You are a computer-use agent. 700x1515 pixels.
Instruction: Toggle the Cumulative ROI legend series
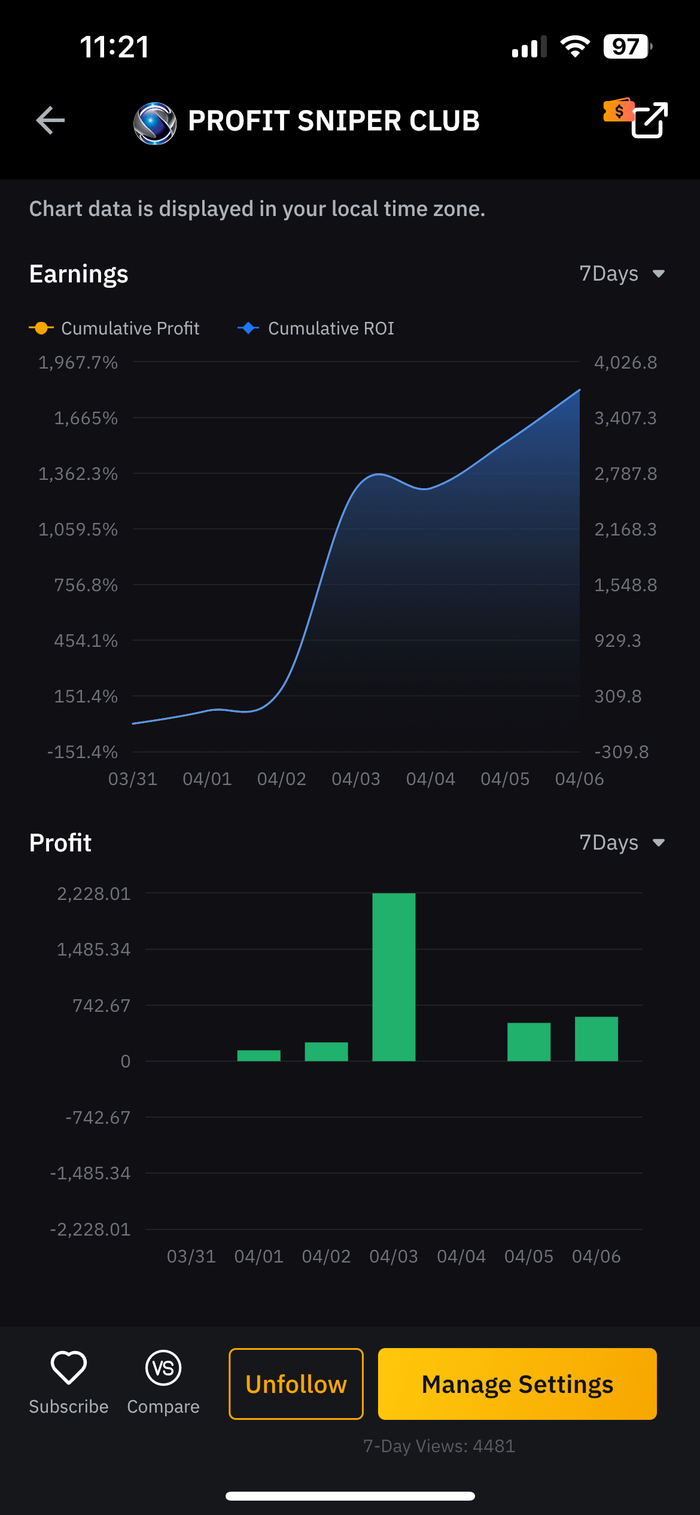pyautogui.click(x=315, y=328)
